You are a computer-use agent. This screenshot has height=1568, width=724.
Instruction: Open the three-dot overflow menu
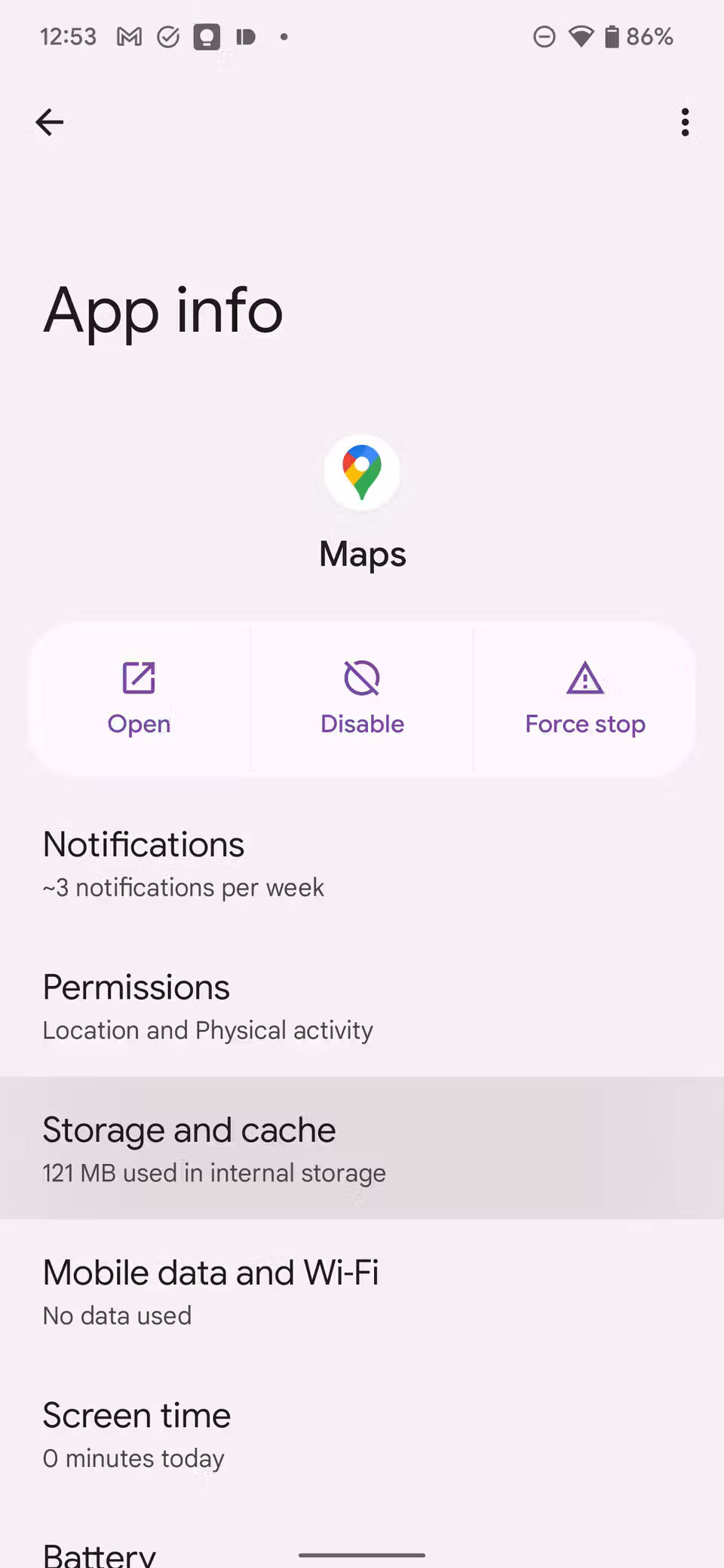pyautogui.click(x=685, y=122)
